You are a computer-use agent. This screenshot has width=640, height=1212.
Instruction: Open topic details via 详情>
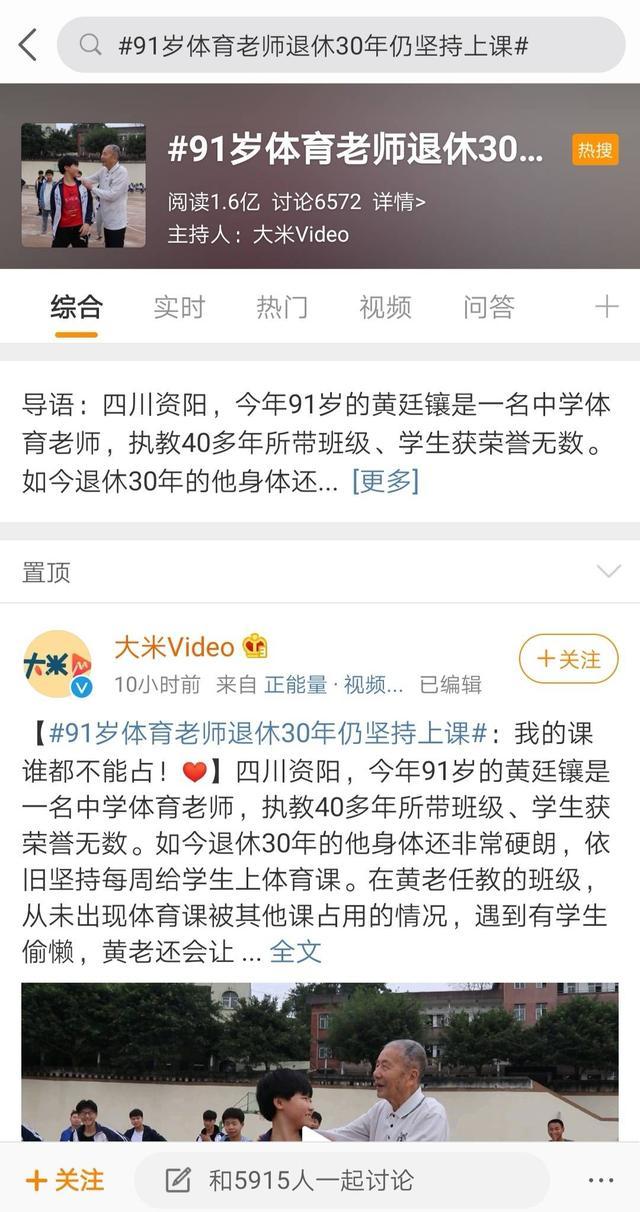click(399, 202)
